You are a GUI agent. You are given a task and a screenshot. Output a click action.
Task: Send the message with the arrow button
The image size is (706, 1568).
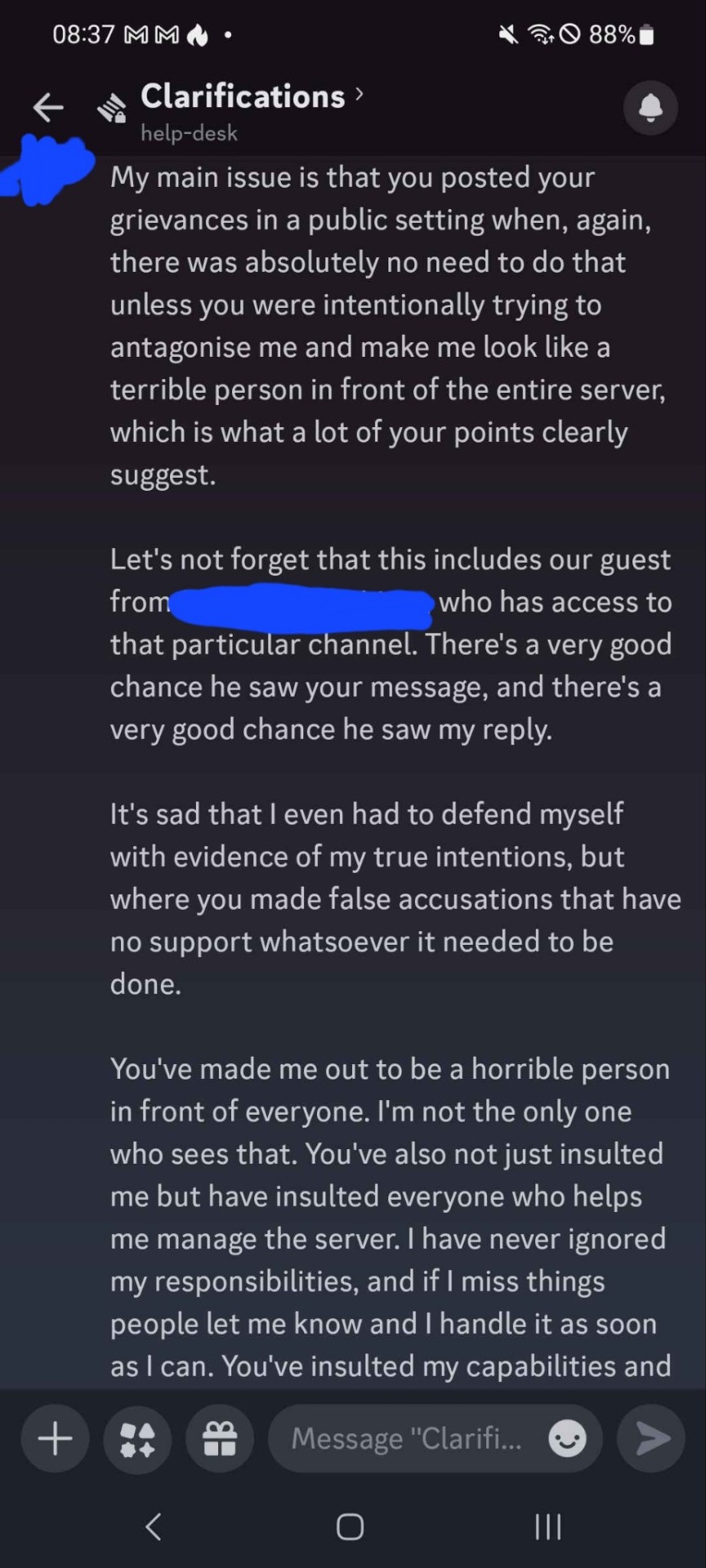pos(651,1438)
